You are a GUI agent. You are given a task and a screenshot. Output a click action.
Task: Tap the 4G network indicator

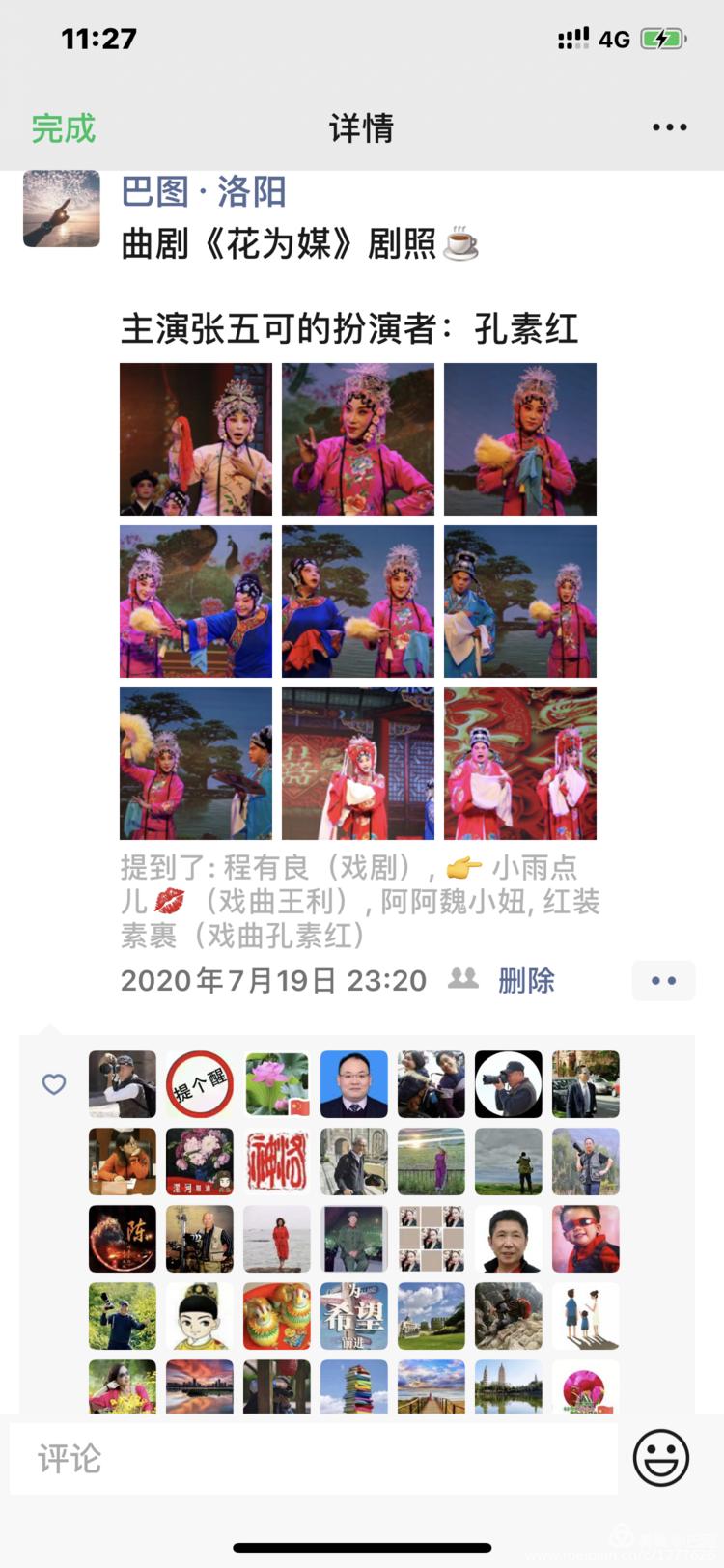(615, 39)
